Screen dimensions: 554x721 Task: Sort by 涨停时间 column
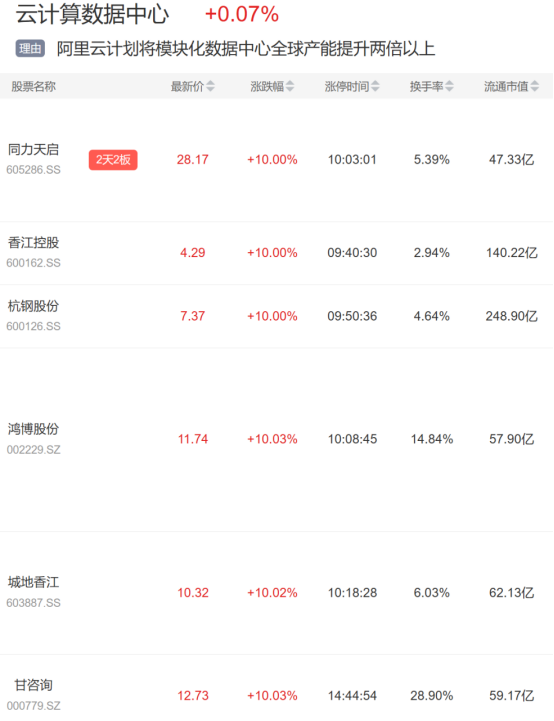(x=352, y=86)
